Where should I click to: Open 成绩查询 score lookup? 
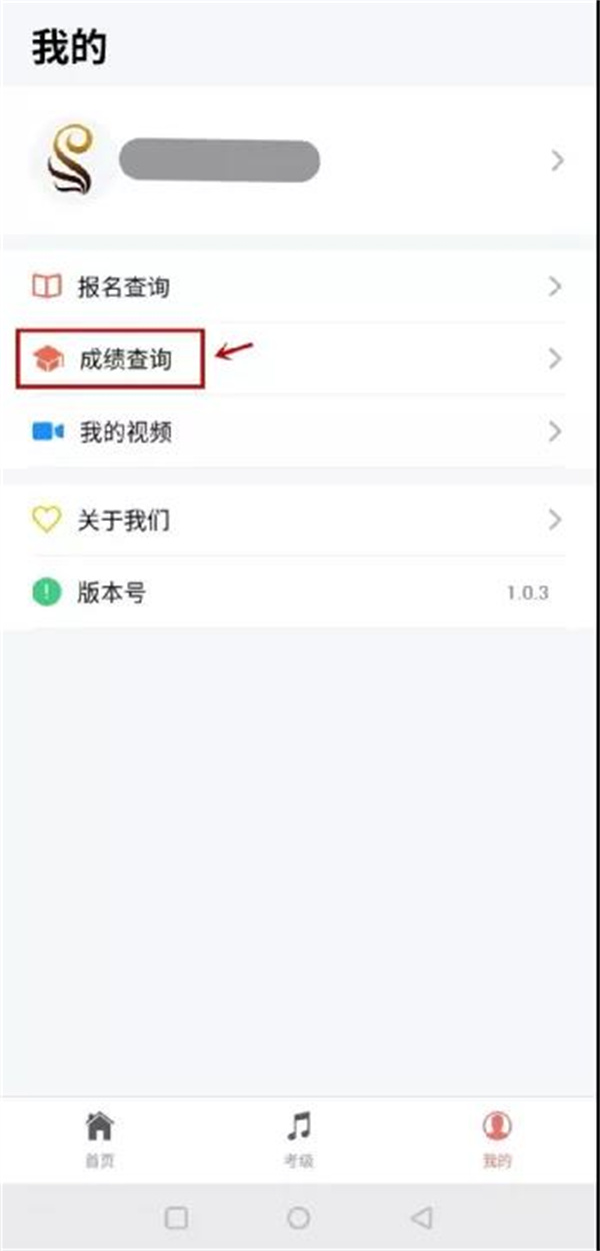point(124,359)
